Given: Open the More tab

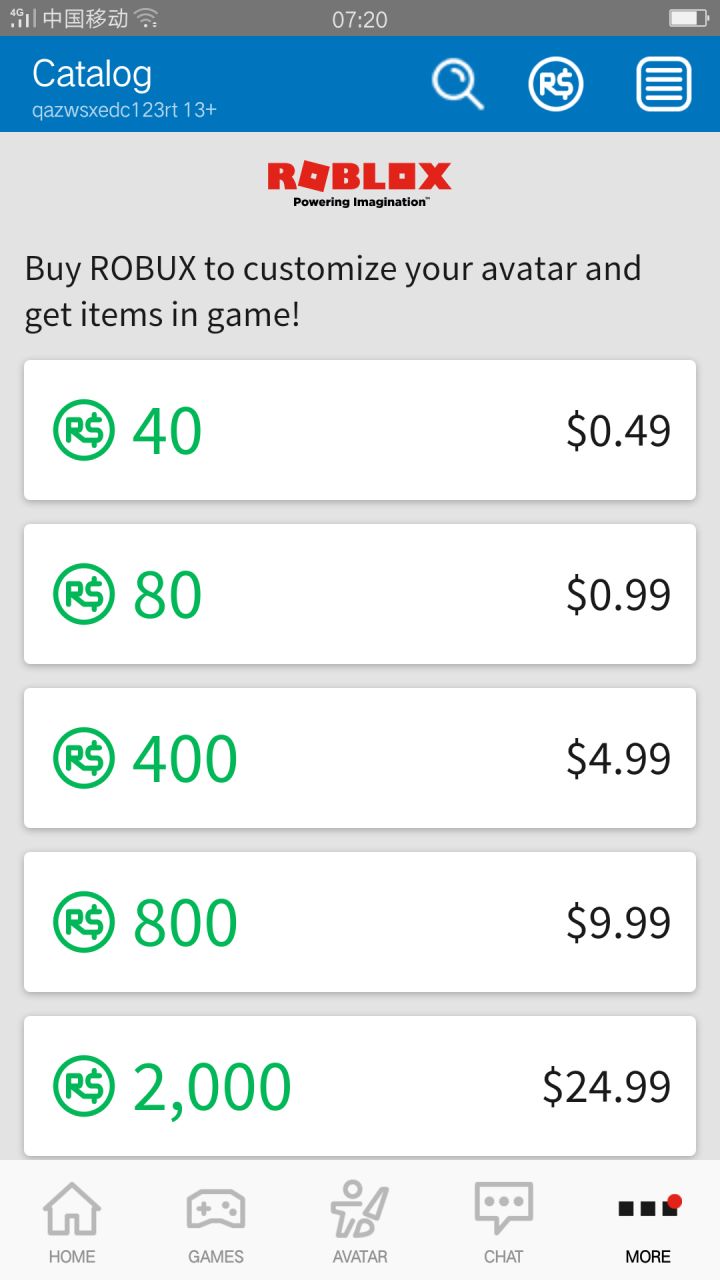Looking at the screenshot, I should click(648, 1222).
